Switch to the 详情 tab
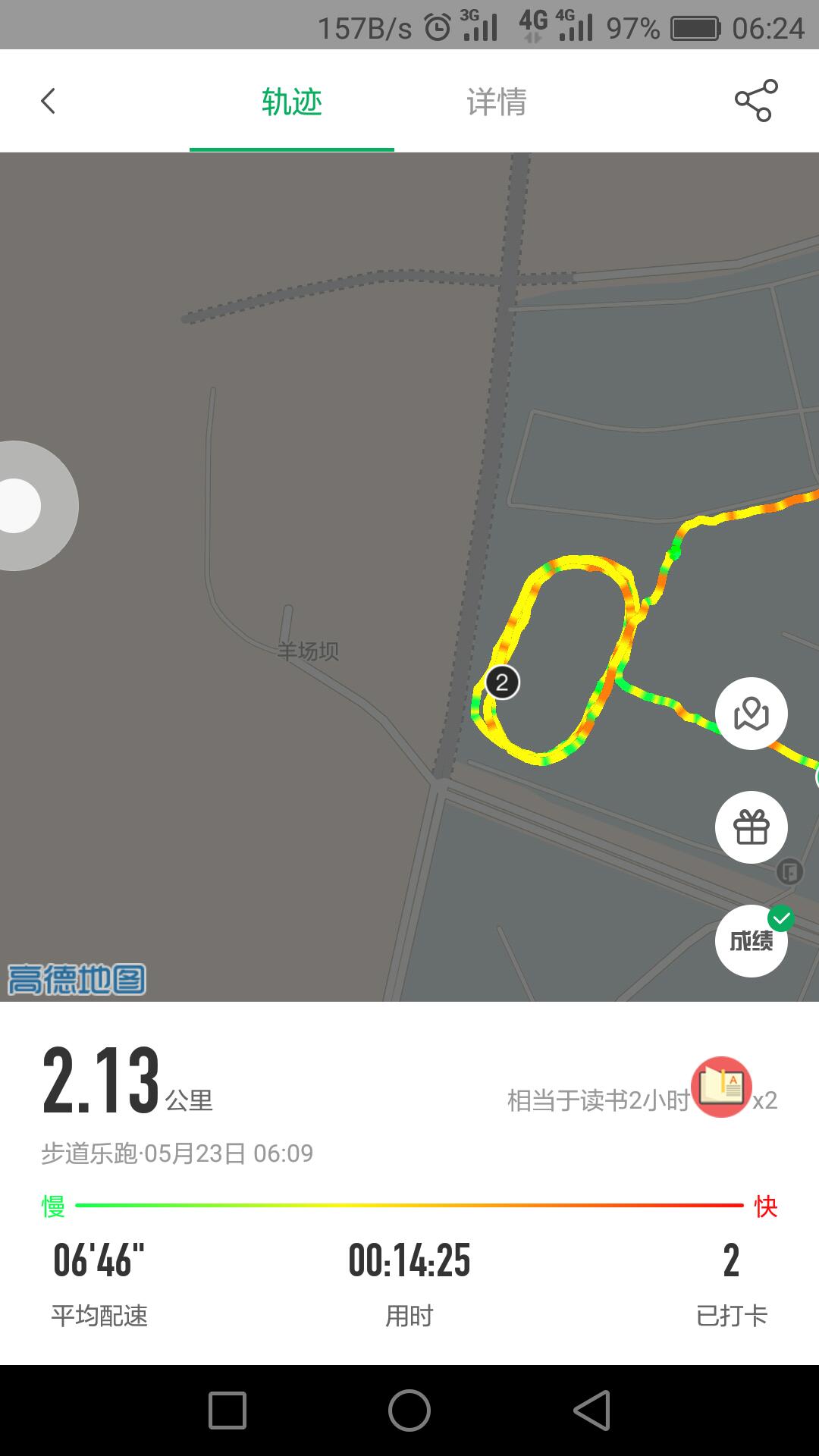The height and width of the screenshot is (1456, 819). click(x=497, y=102)
